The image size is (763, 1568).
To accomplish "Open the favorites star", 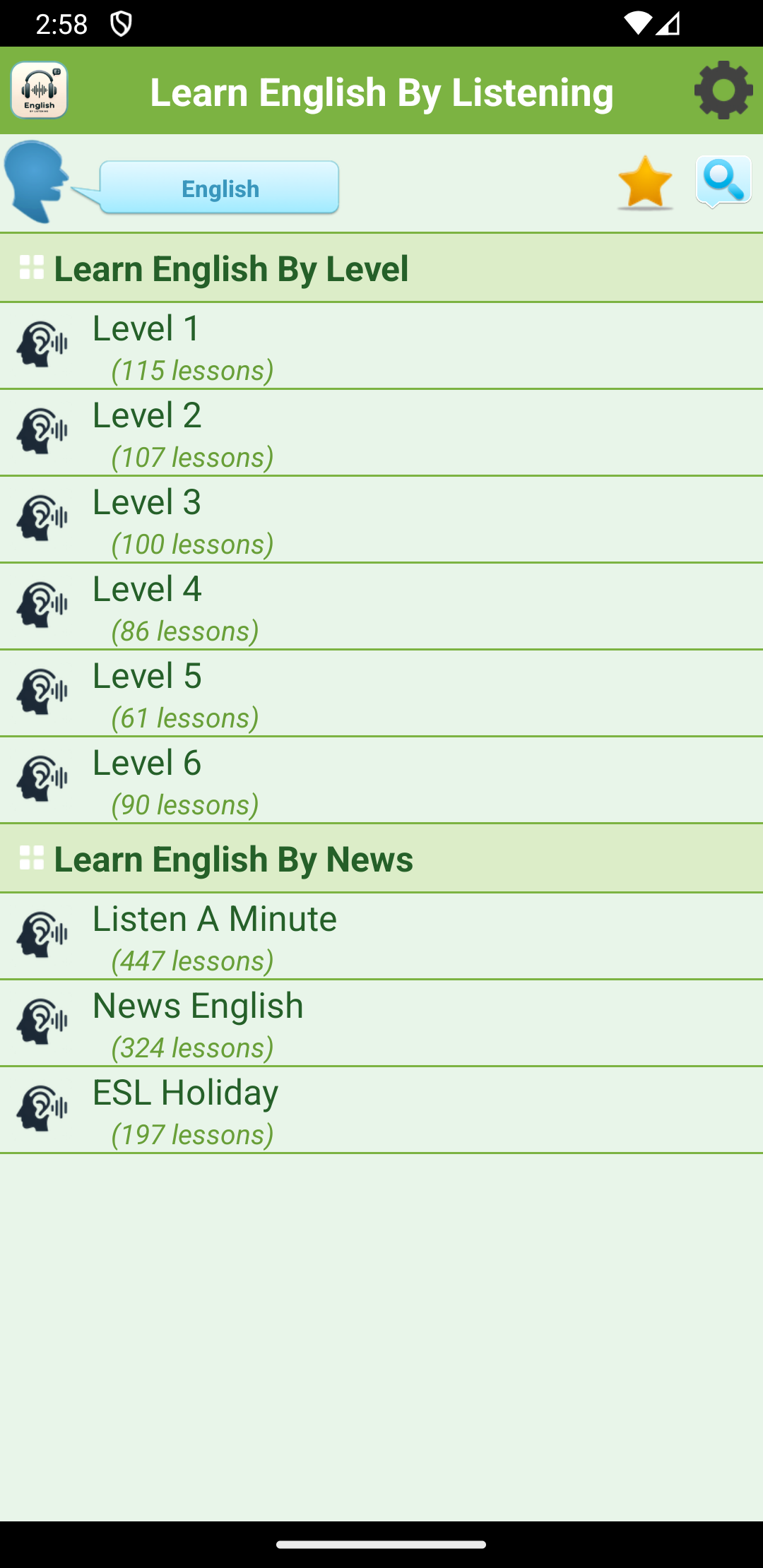I will [x=644, y=183].
